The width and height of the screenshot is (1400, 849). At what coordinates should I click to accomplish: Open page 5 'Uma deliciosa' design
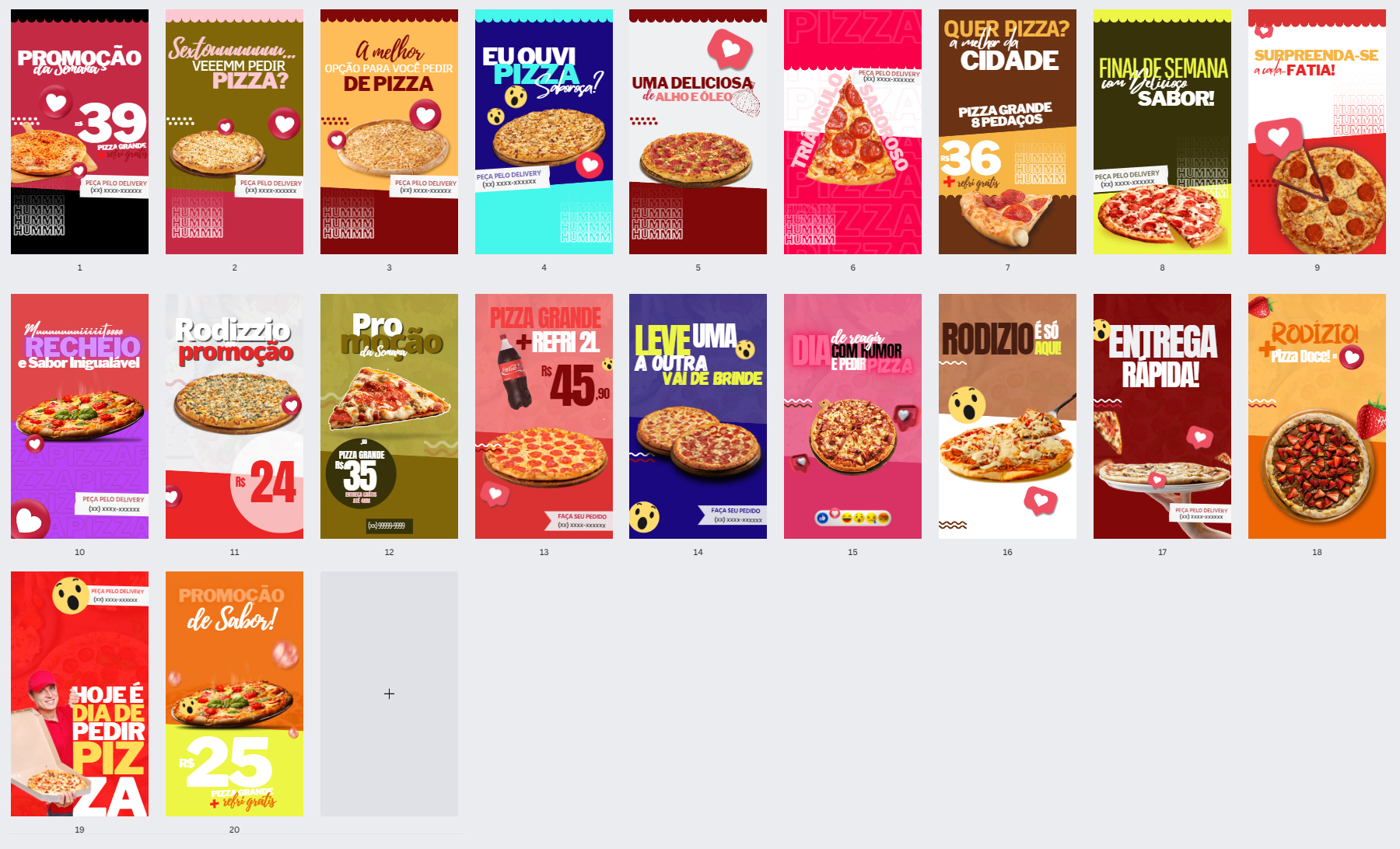click(x=698, y=132)
